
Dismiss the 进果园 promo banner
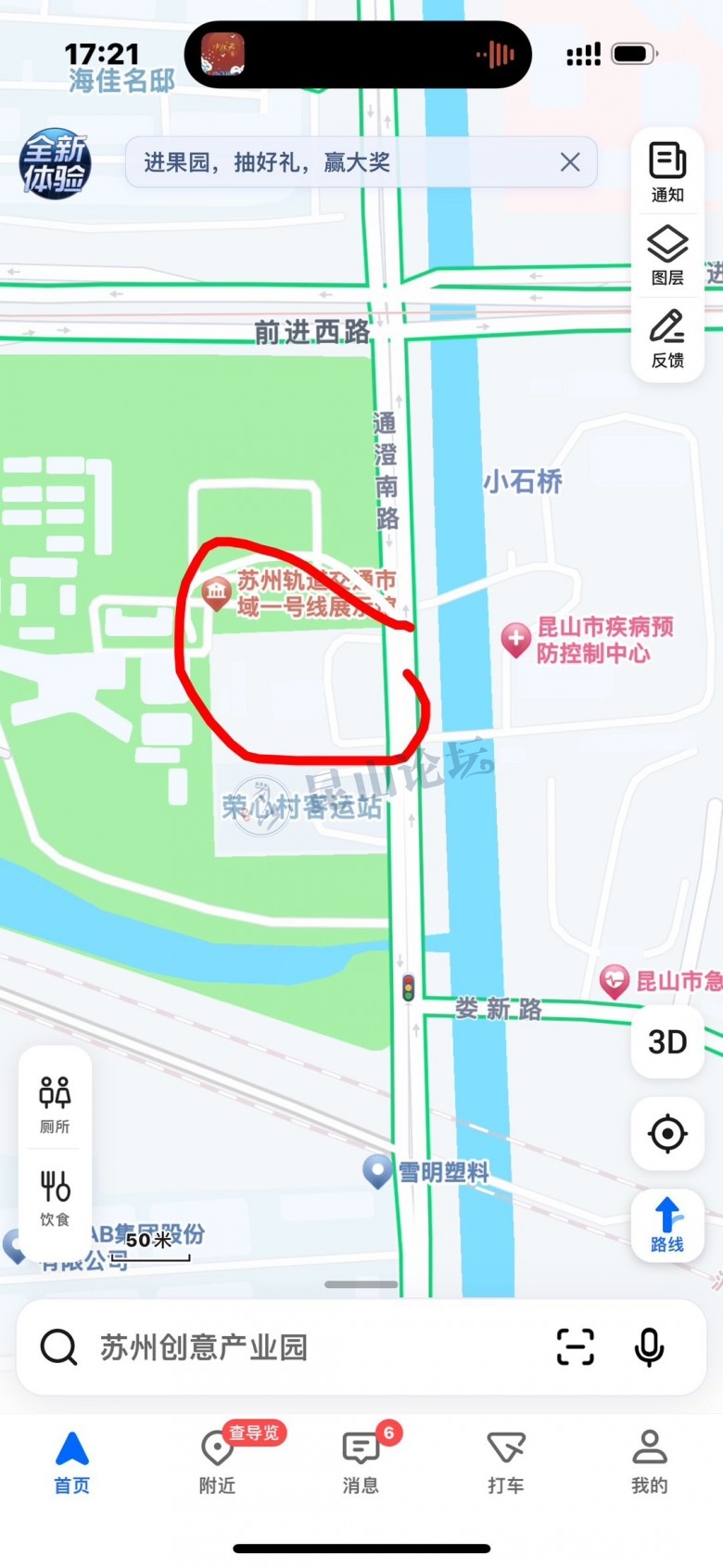(x=570, y=162)
